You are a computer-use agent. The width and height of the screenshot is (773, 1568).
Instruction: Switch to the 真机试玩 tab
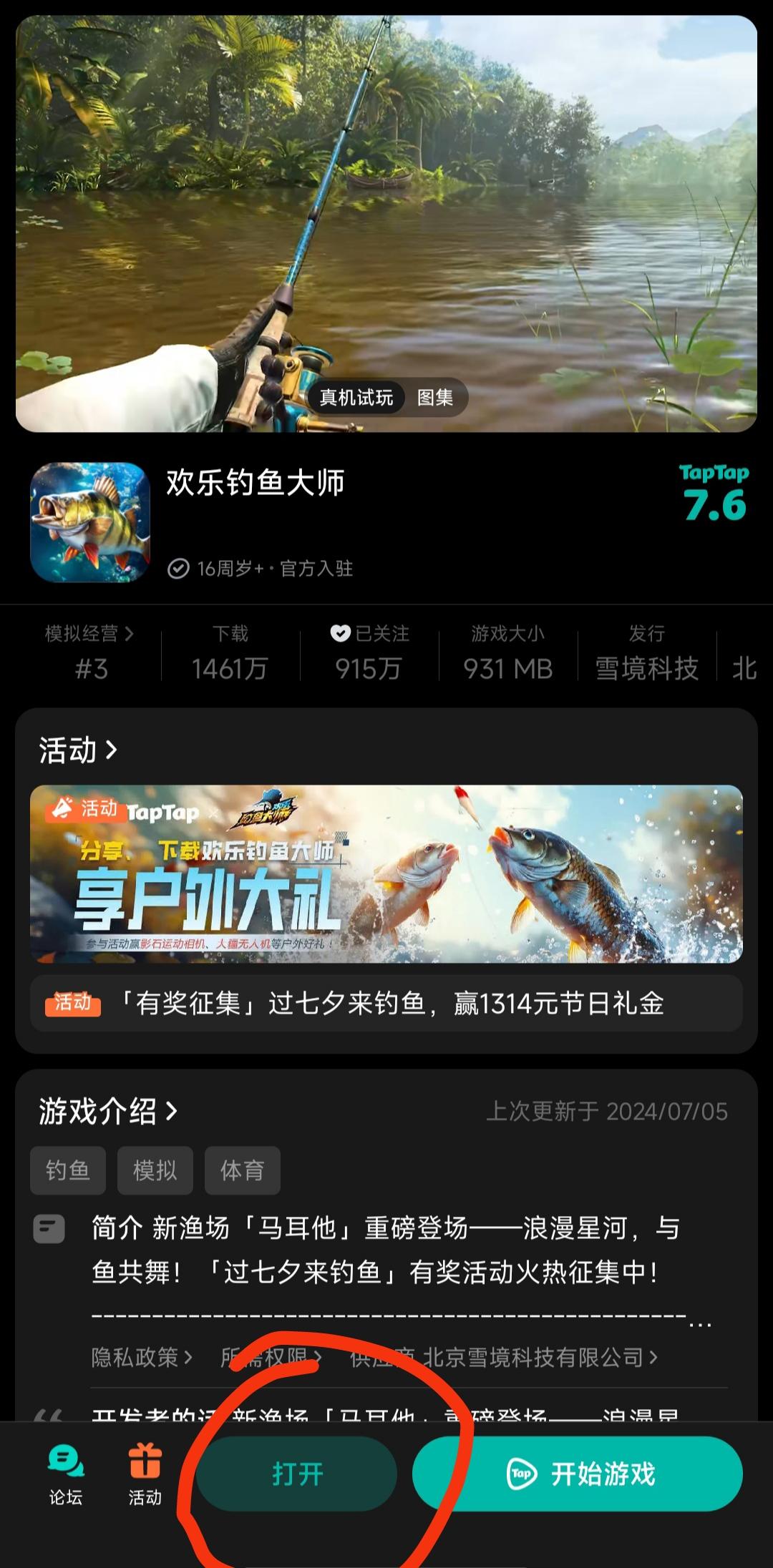(x=358, y=397)
